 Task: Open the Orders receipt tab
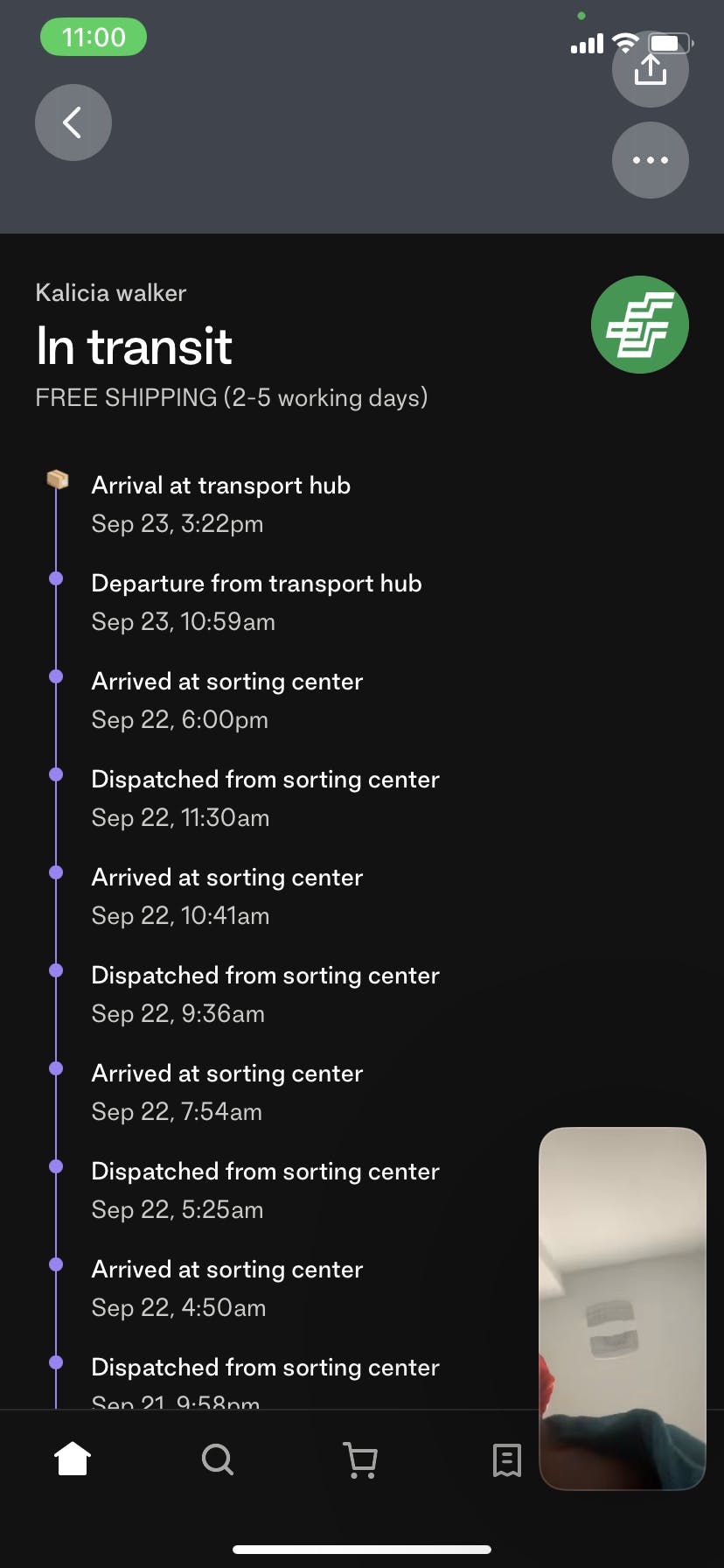click(x=506, y=1459)
